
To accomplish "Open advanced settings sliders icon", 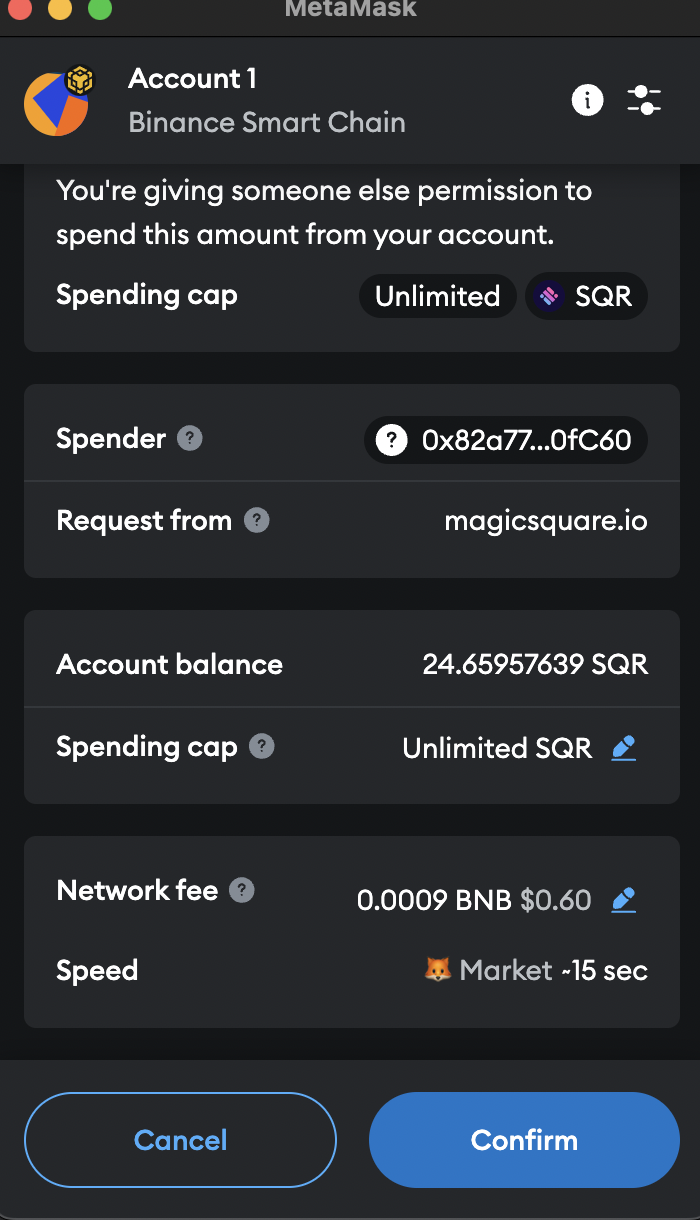I will (644, 99).
